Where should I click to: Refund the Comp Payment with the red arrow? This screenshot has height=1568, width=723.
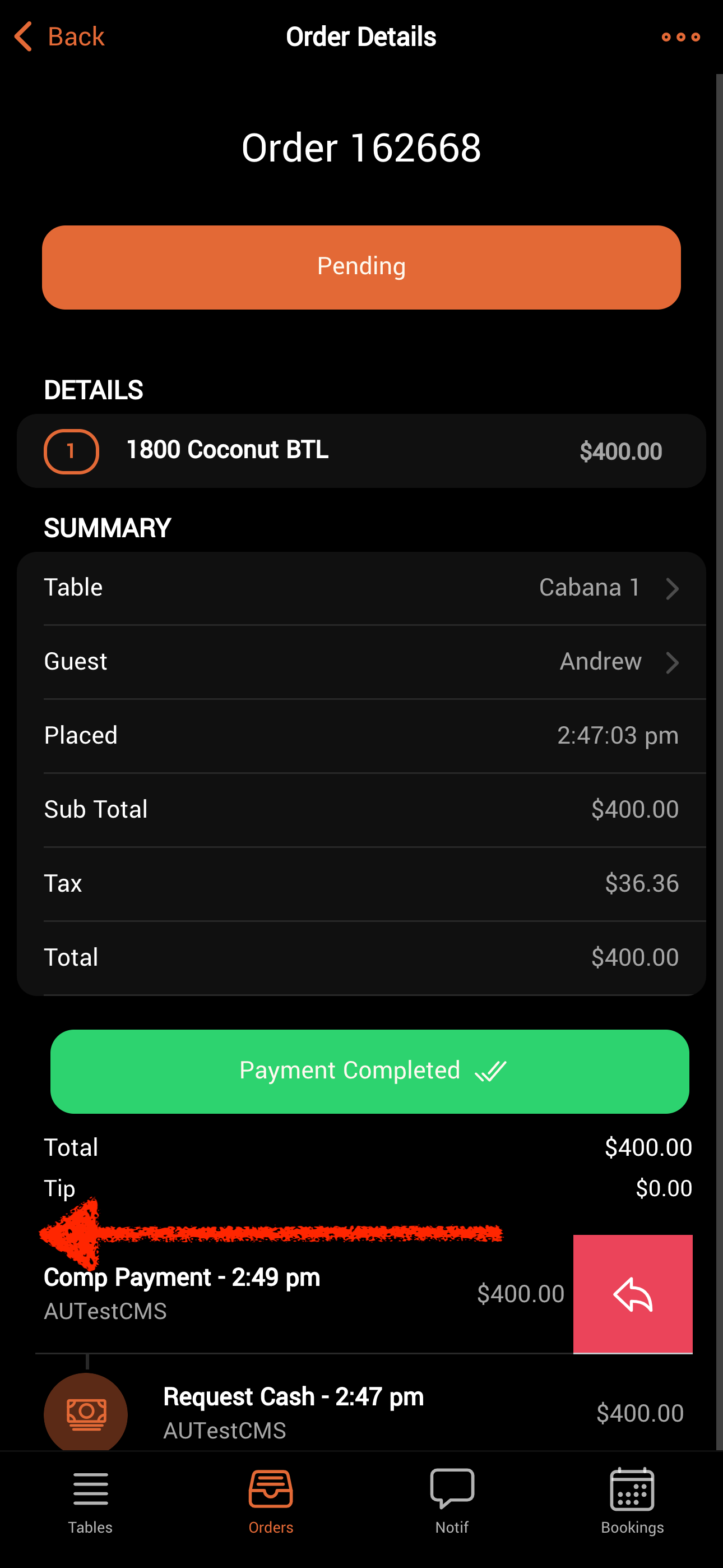[632, 1293]
